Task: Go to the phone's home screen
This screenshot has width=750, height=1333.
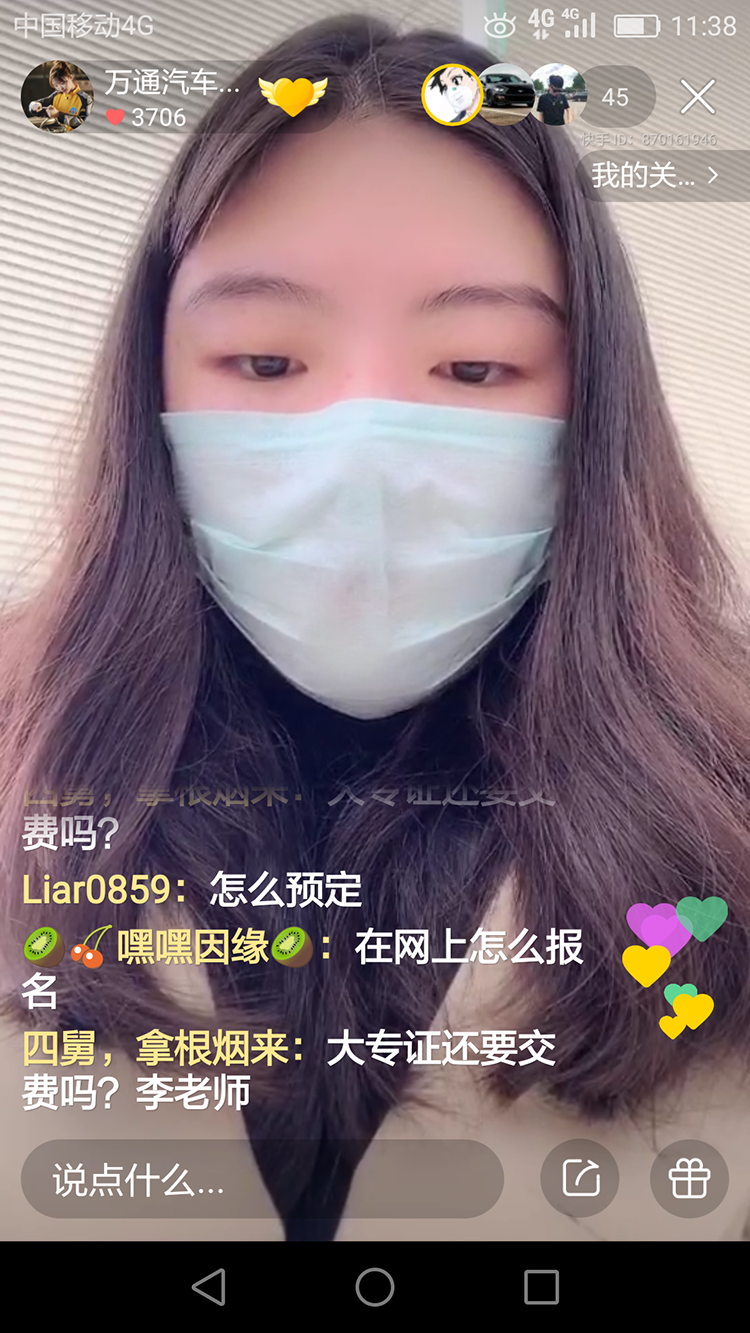Action: point(375,1288)
